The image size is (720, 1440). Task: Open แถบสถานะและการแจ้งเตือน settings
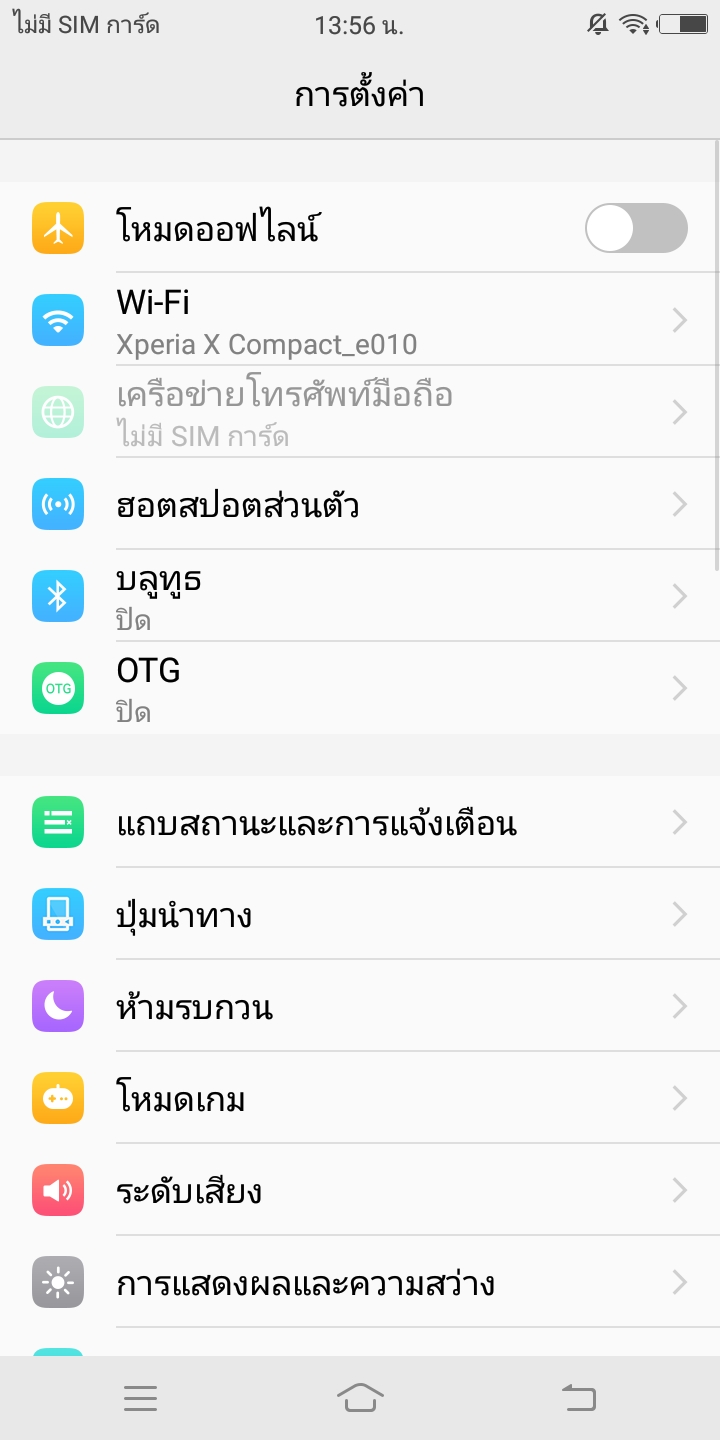pos(360,822)
